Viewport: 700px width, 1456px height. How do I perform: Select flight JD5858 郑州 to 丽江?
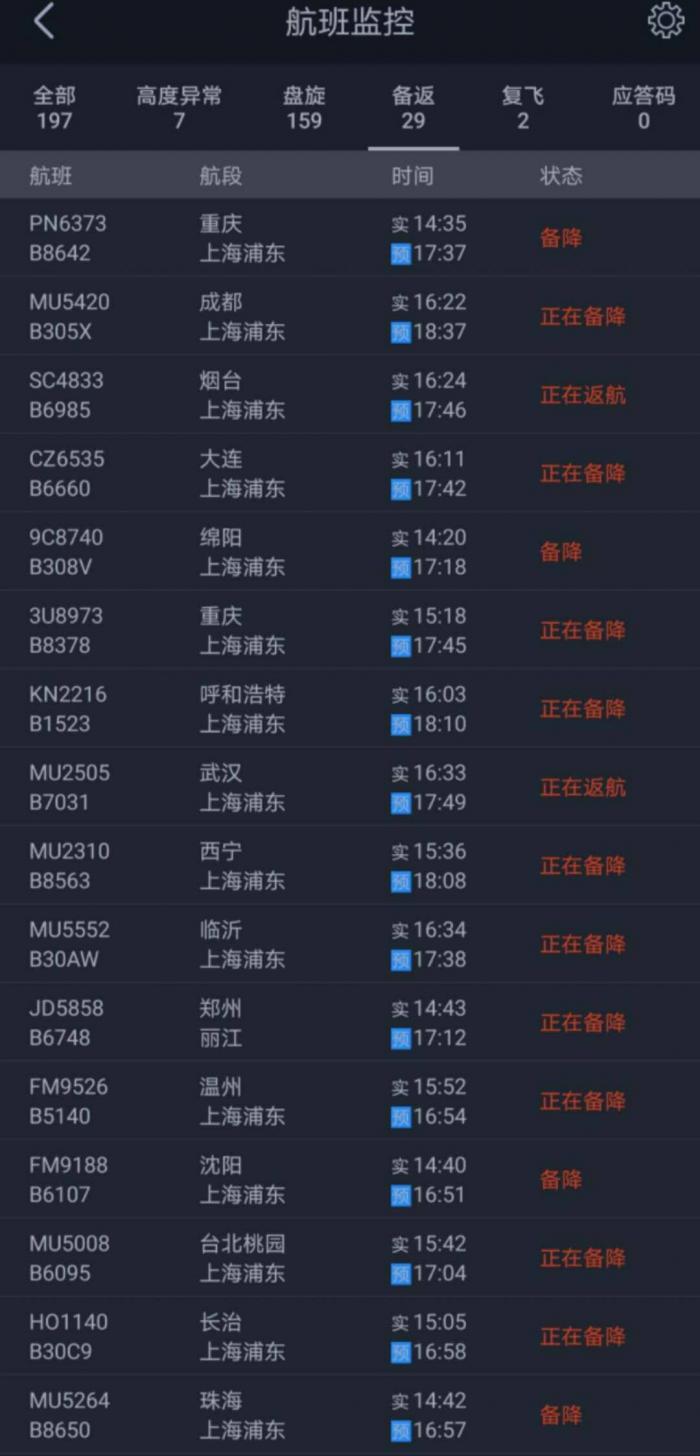pyautogui.click(x=350, y=1023)
